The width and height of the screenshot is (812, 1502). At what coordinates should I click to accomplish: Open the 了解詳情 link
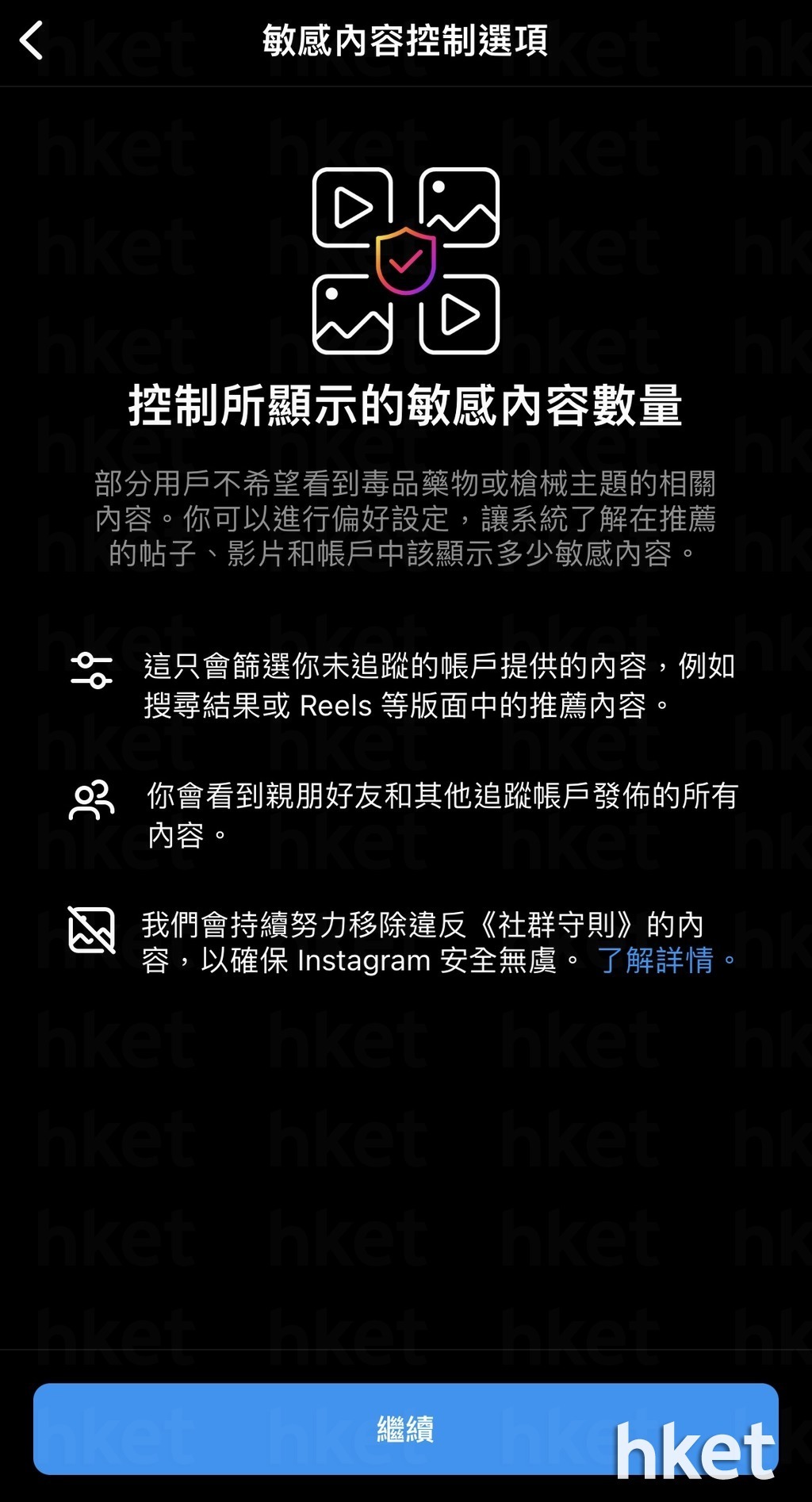click(x=657, y=960)
